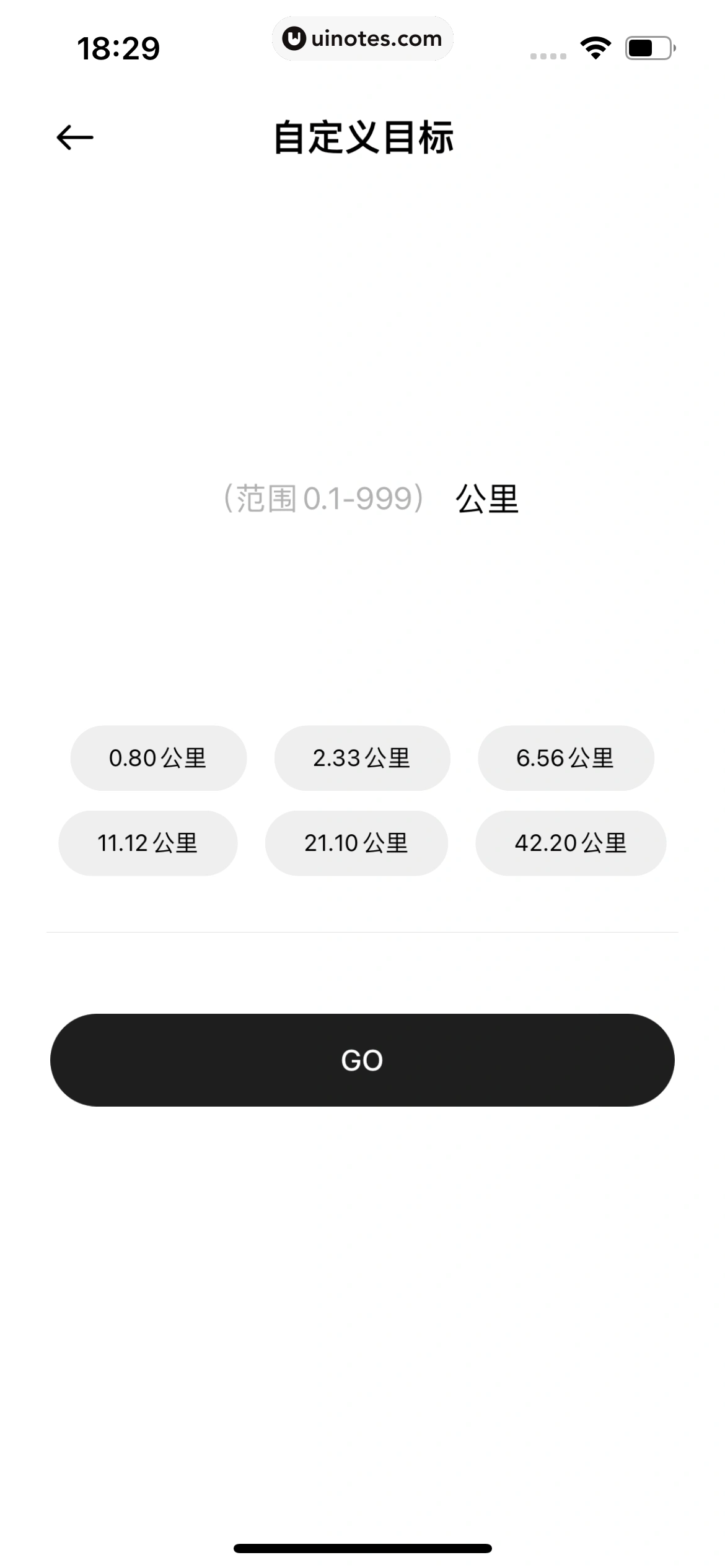Screen dimensions: 725x1568
Task: Pick the 6.56公里 goal chip
Action: coord(565,758)
